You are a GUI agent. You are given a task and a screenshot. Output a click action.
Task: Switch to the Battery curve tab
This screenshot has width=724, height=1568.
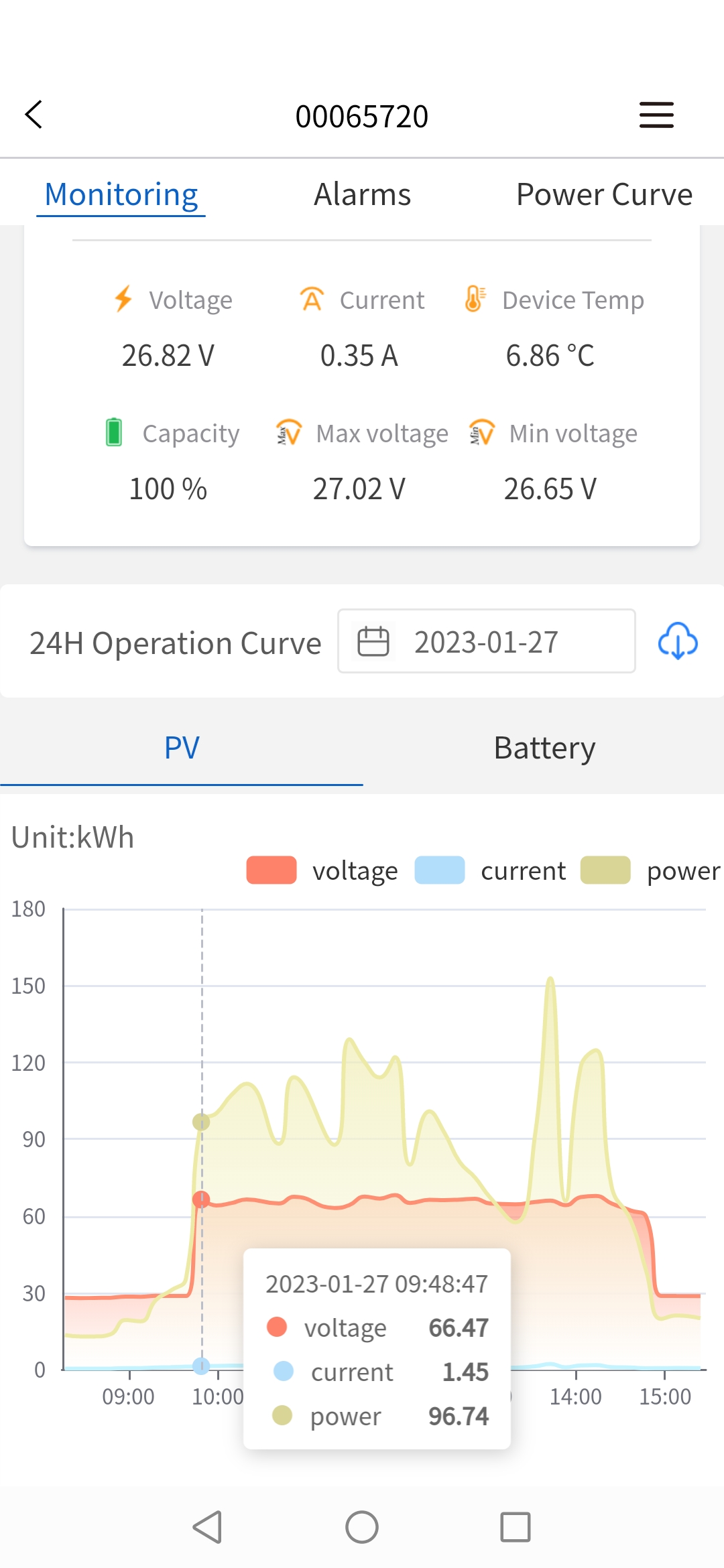click(x=544, y=748)
